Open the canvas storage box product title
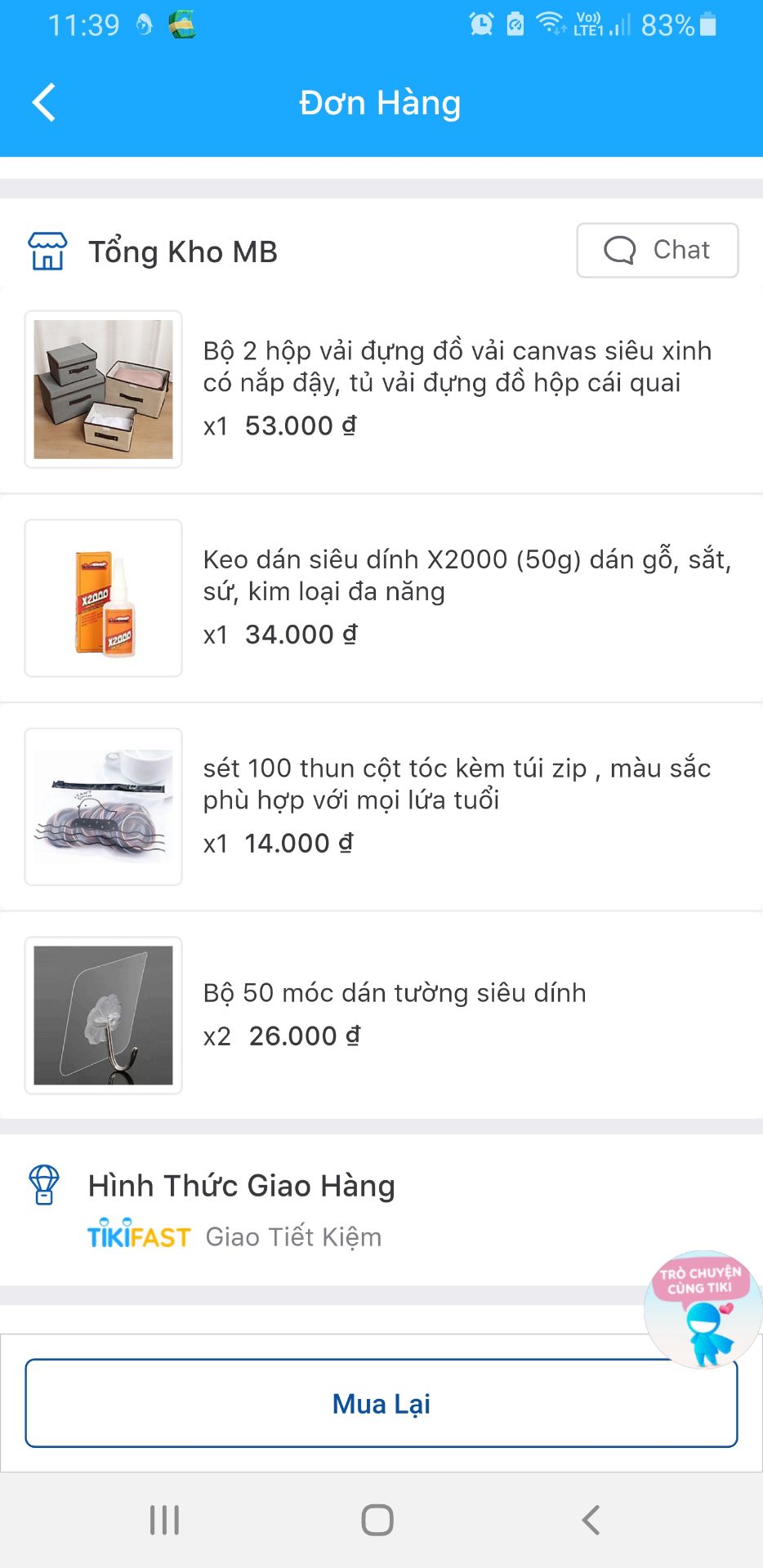Viewport: 763px width, 1568px height. (x=457, y=366)
